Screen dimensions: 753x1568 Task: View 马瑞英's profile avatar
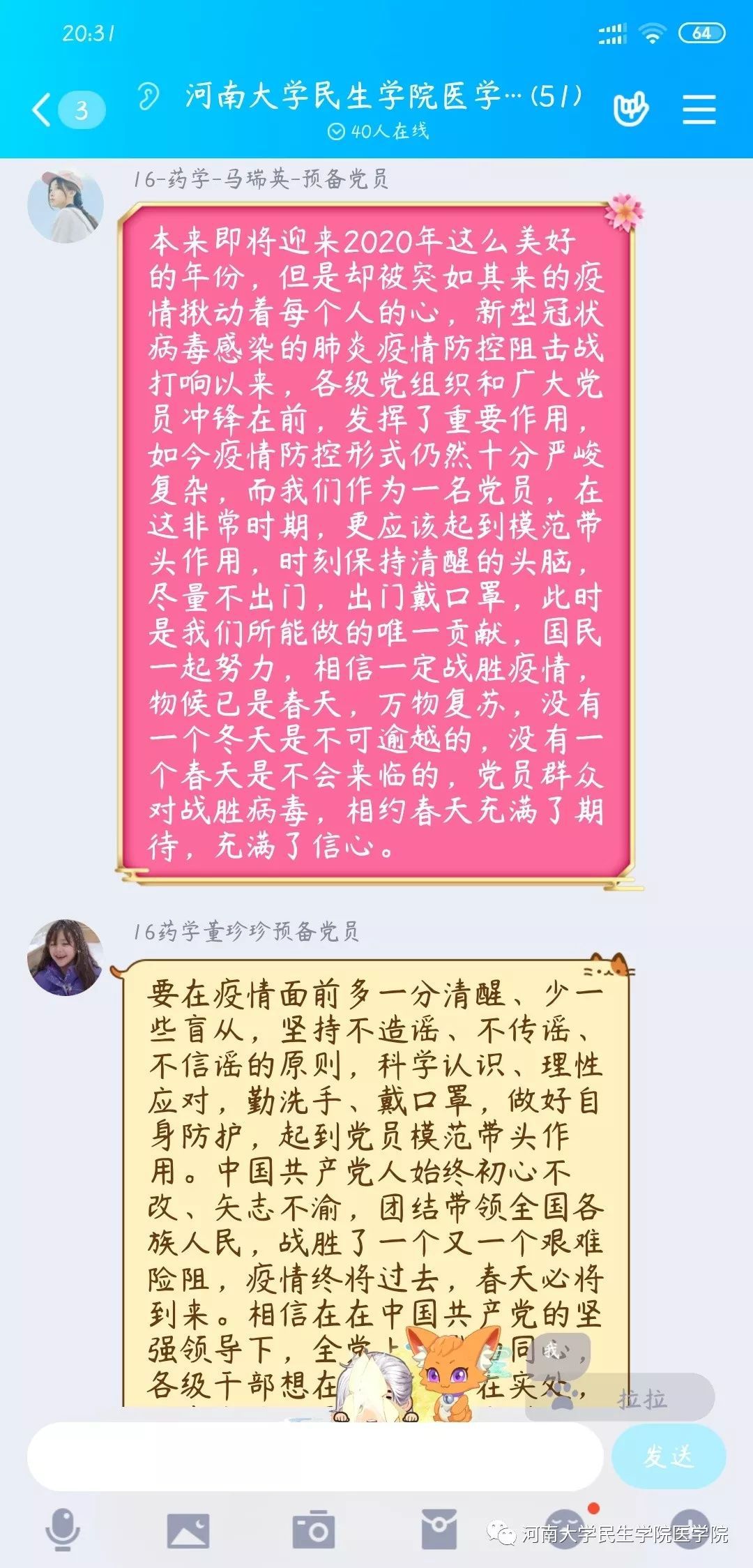[x=66, y=206]
